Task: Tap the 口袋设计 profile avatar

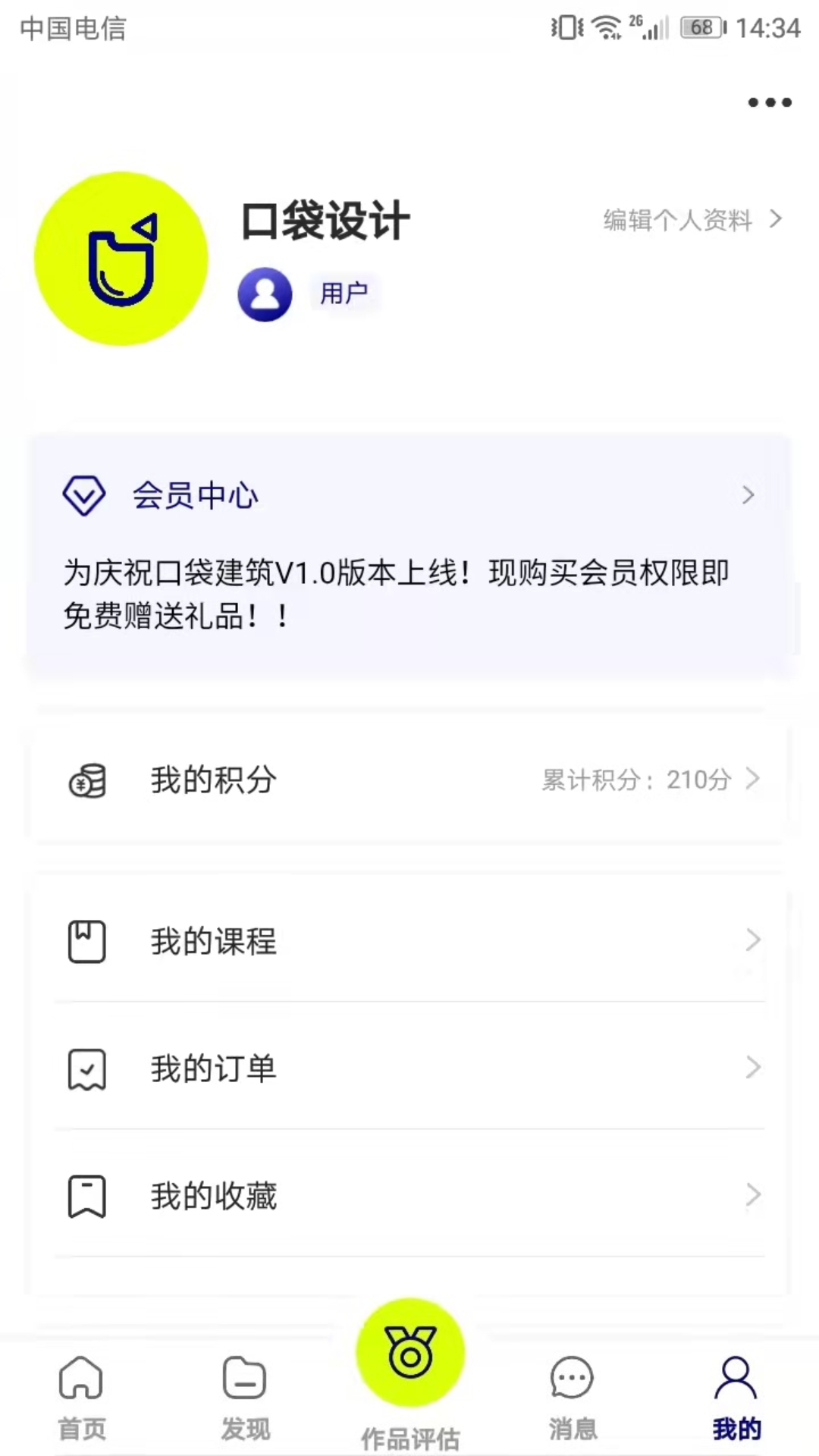Action: click(121, 259)
